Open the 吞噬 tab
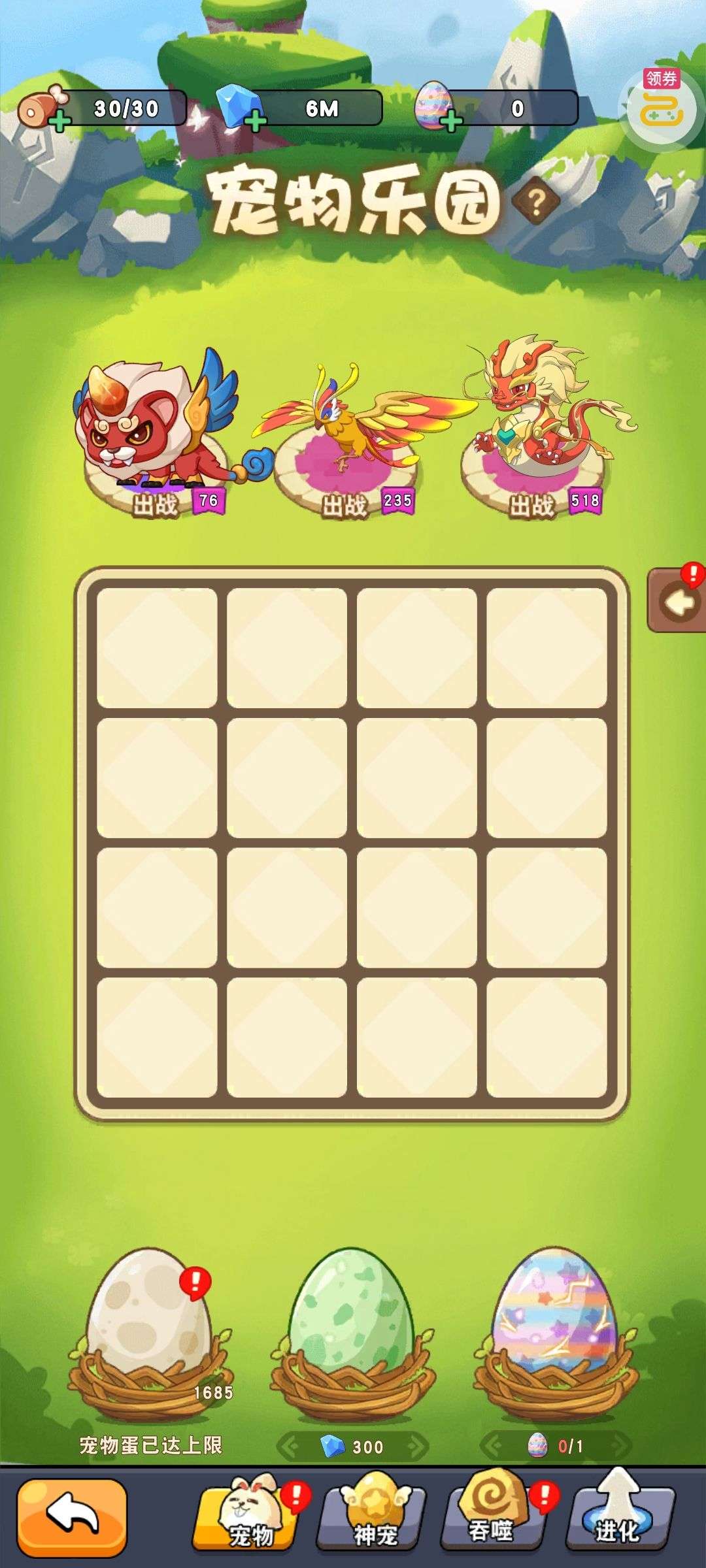 click(x=492, y=1518)
